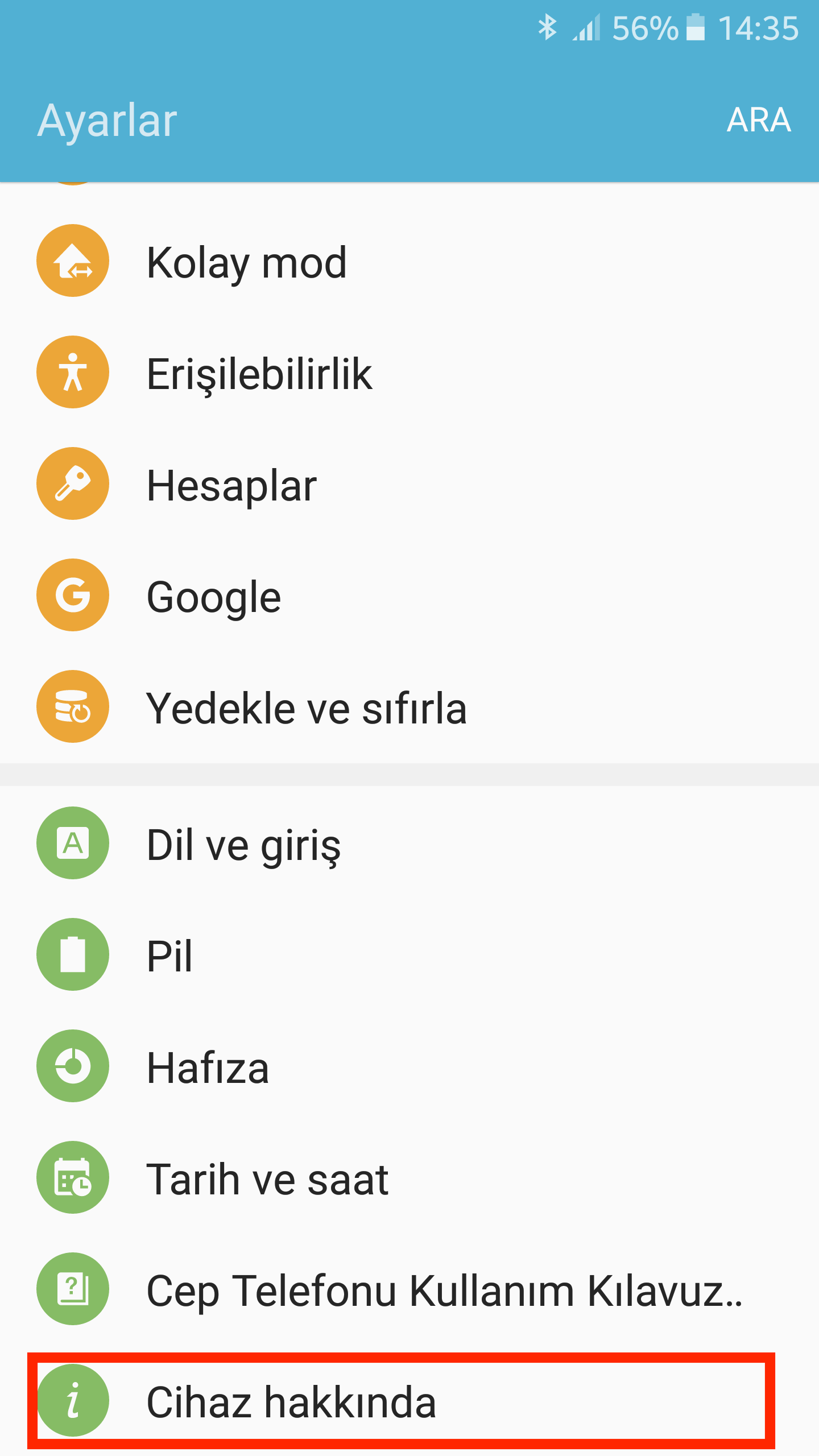Open Cihaz hakkında
The height and width of the screenshot is (1456, 819).
409,1401
